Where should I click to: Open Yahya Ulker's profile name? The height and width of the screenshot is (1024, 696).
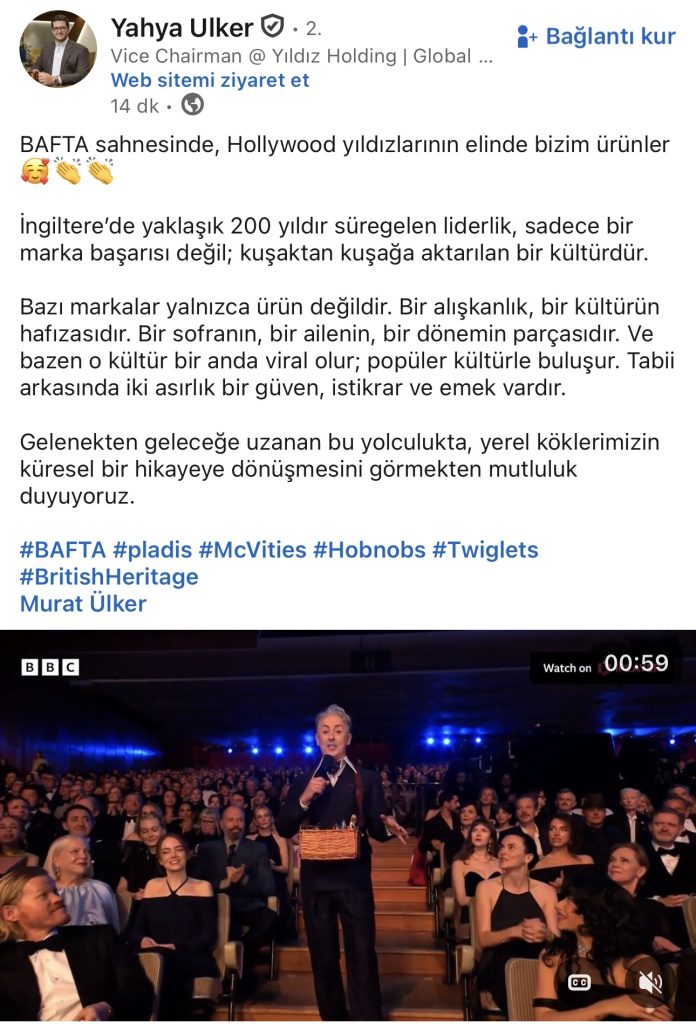click(x=181, y=28)
